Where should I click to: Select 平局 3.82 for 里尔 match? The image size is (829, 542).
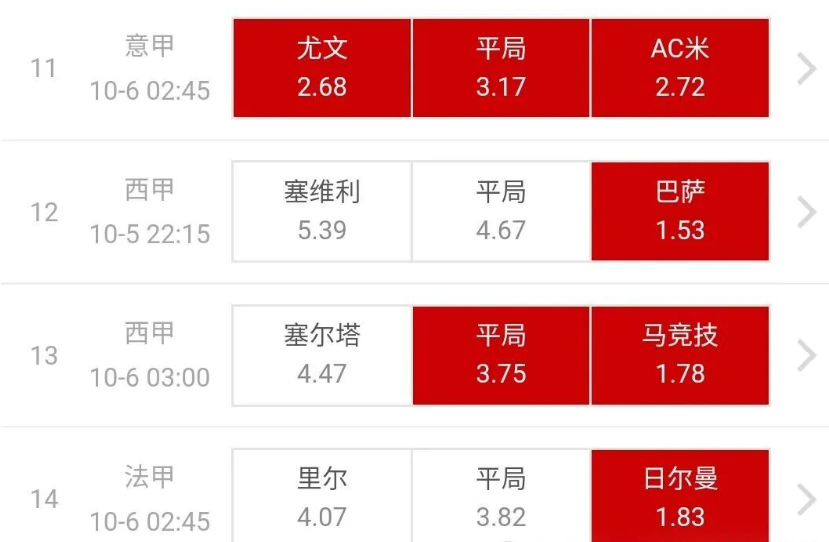click(501, 497)
